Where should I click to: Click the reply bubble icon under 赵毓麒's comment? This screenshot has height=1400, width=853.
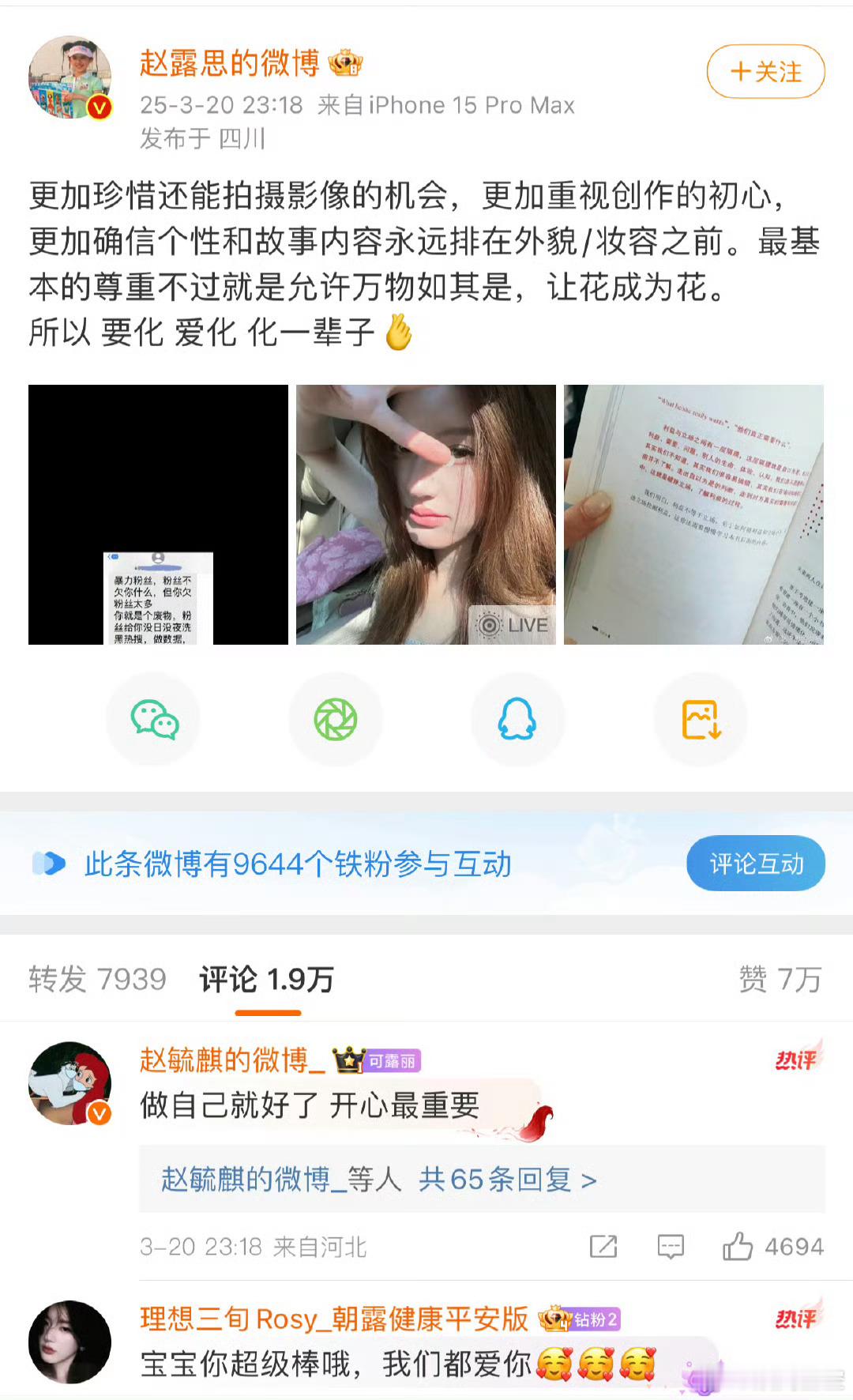pos(671,1247)
